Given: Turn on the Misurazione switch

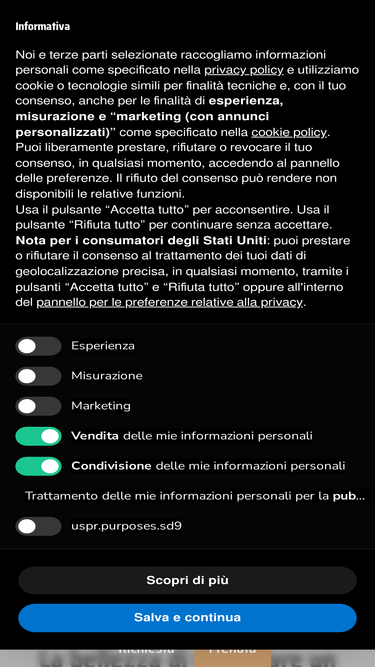Looking at the screenshot, I should click(x=39, y=376).
